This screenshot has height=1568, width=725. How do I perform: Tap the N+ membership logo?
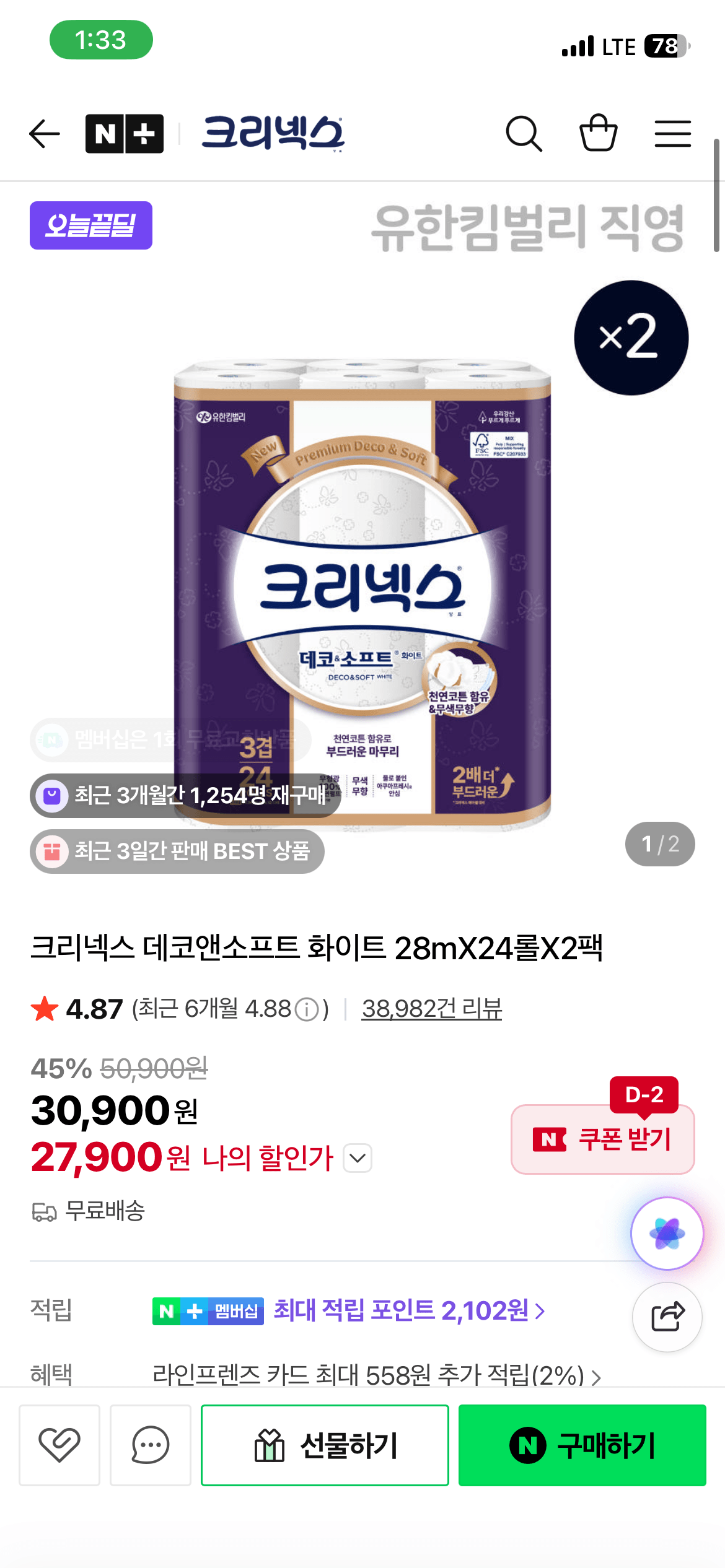click(125, 133)
